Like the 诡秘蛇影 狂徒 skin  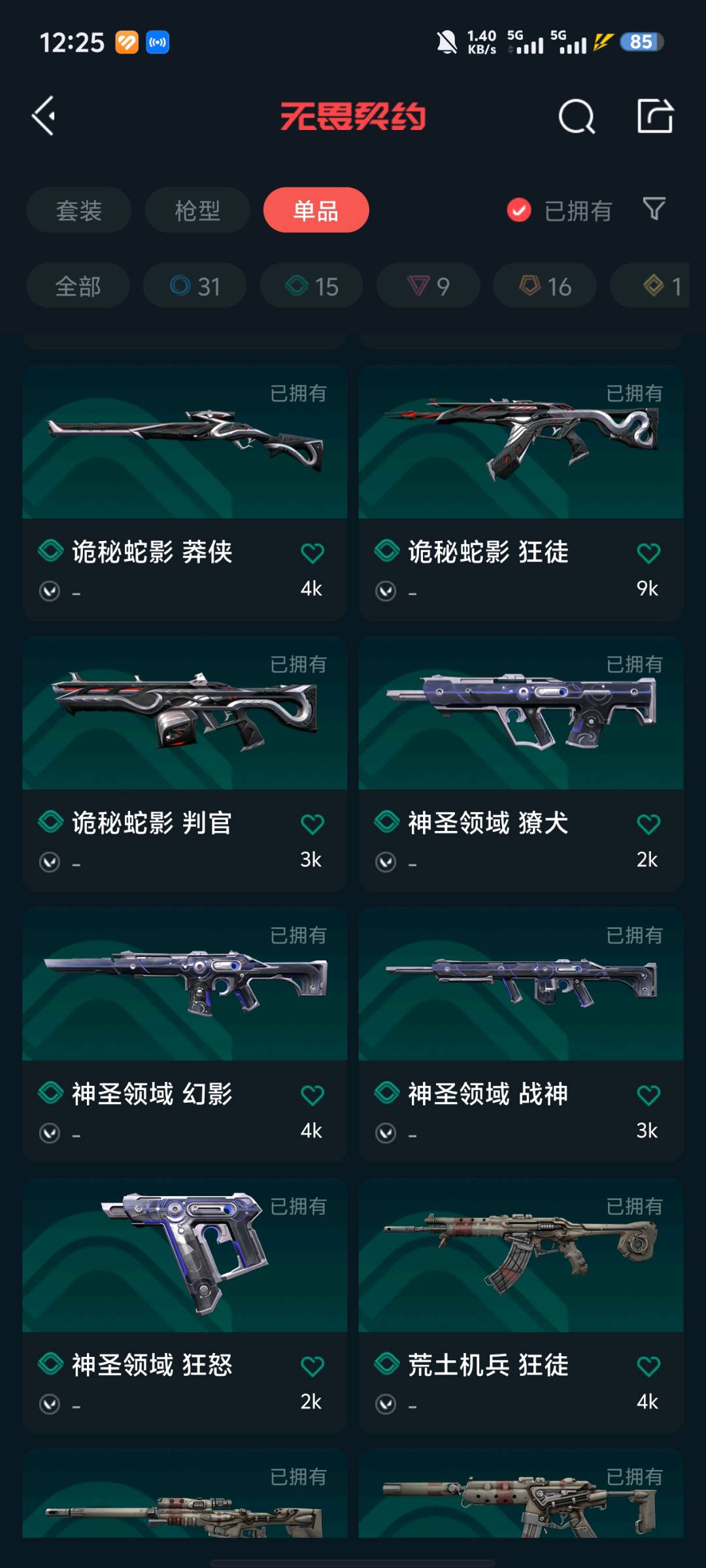pyautogui.click(x=648, y=553)
